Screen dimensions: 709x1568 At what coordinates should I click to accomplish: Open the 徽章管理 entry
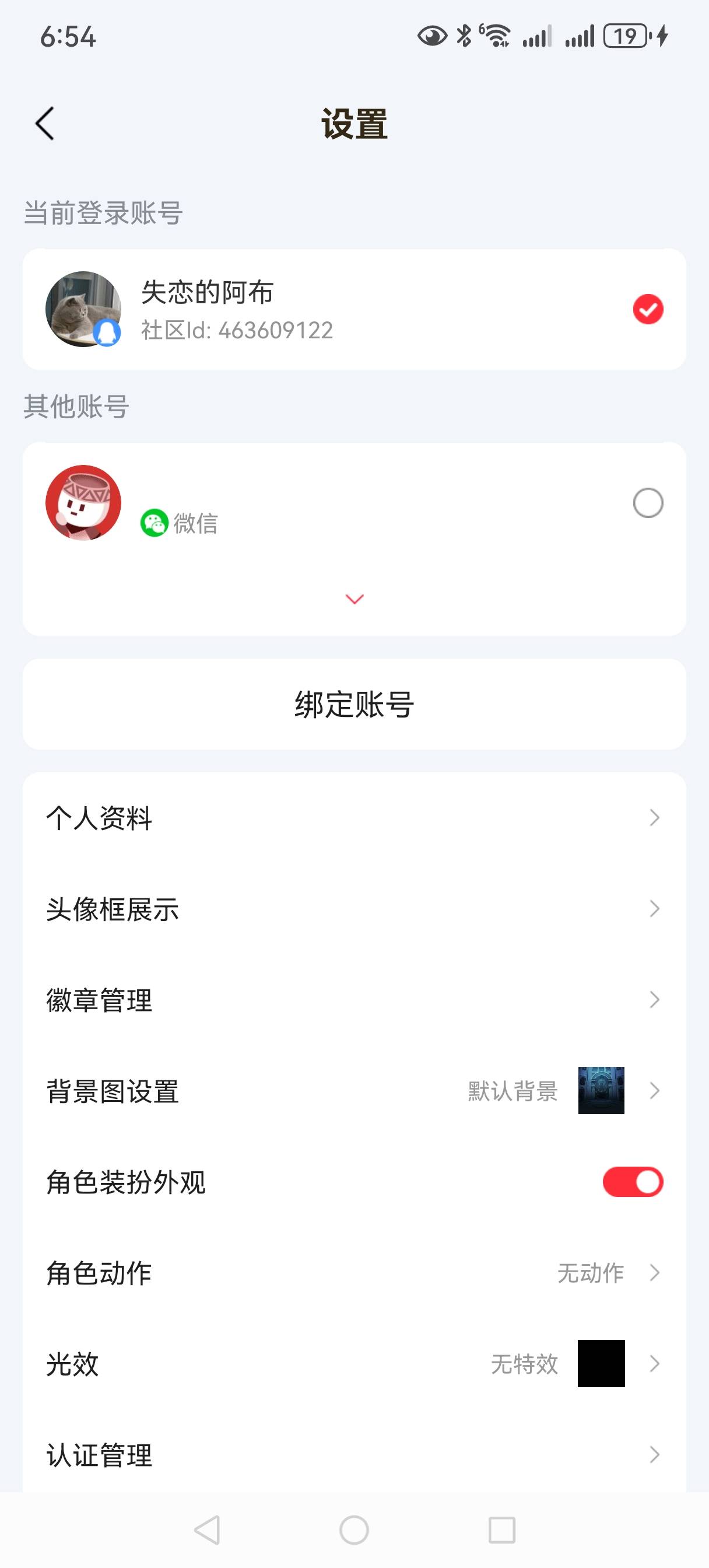[354, 999]
